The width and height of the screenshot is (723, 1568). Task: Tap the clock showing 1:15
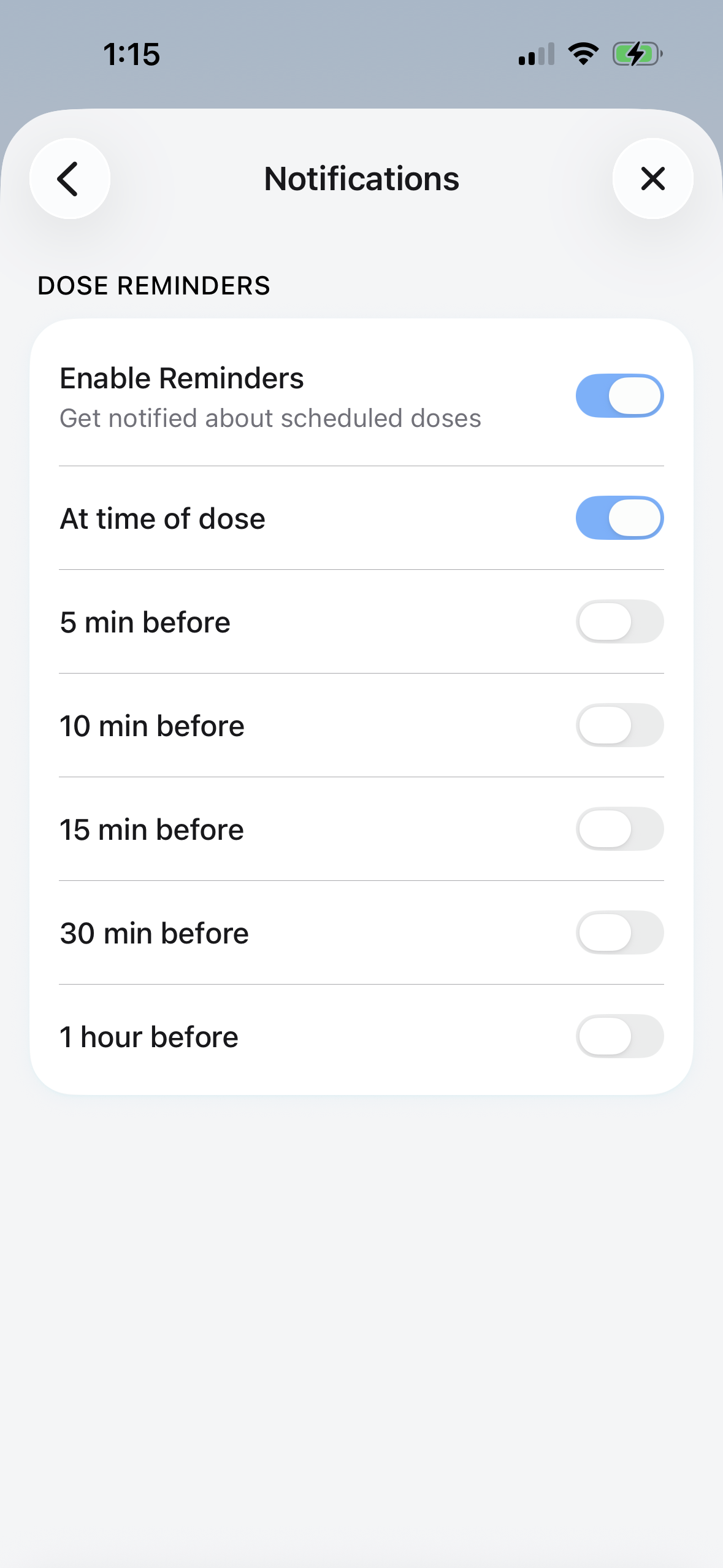(x=132, y=54)
